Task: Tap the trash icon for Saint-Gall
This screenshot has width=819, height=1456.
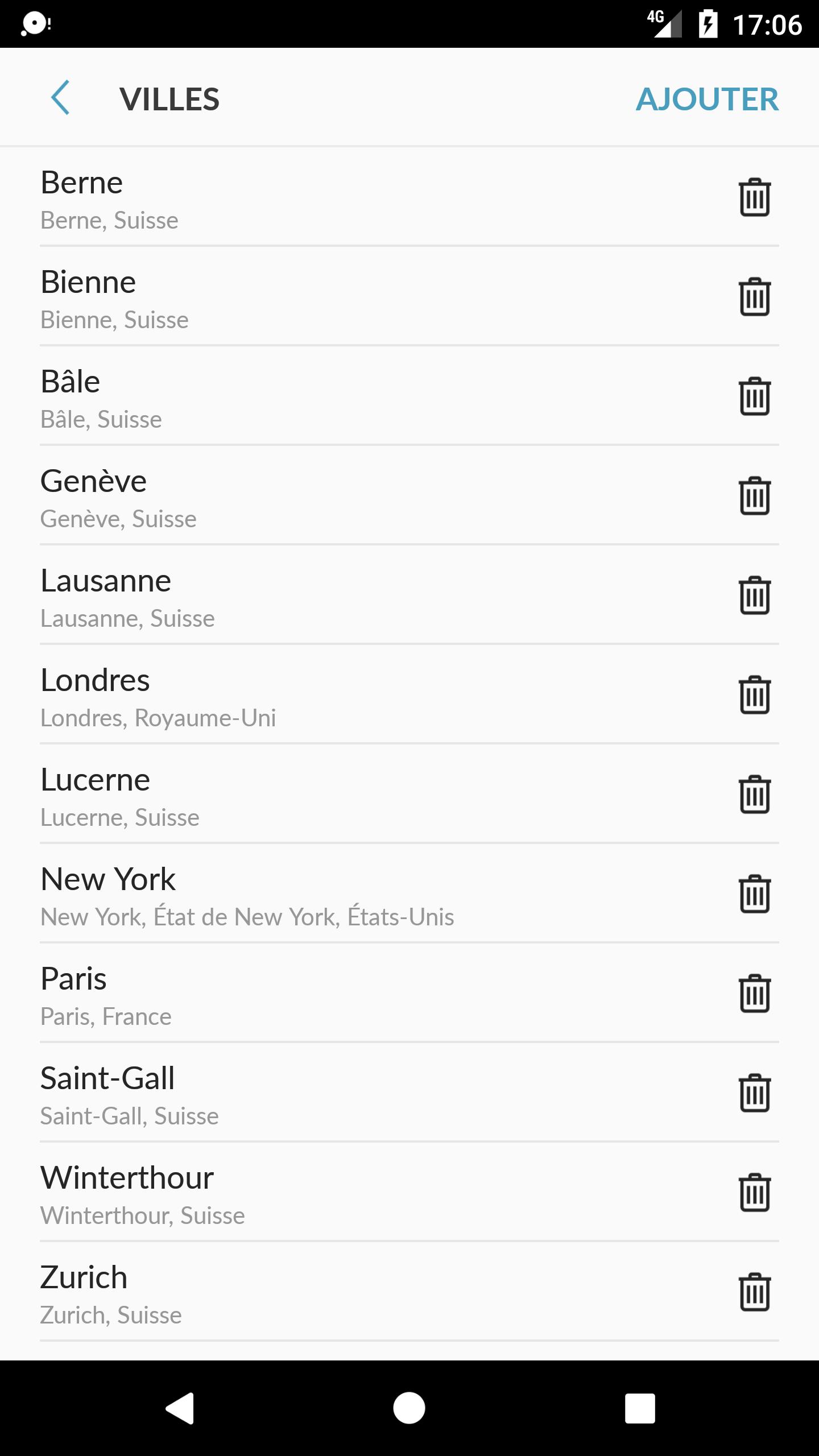Action: 755,1093
